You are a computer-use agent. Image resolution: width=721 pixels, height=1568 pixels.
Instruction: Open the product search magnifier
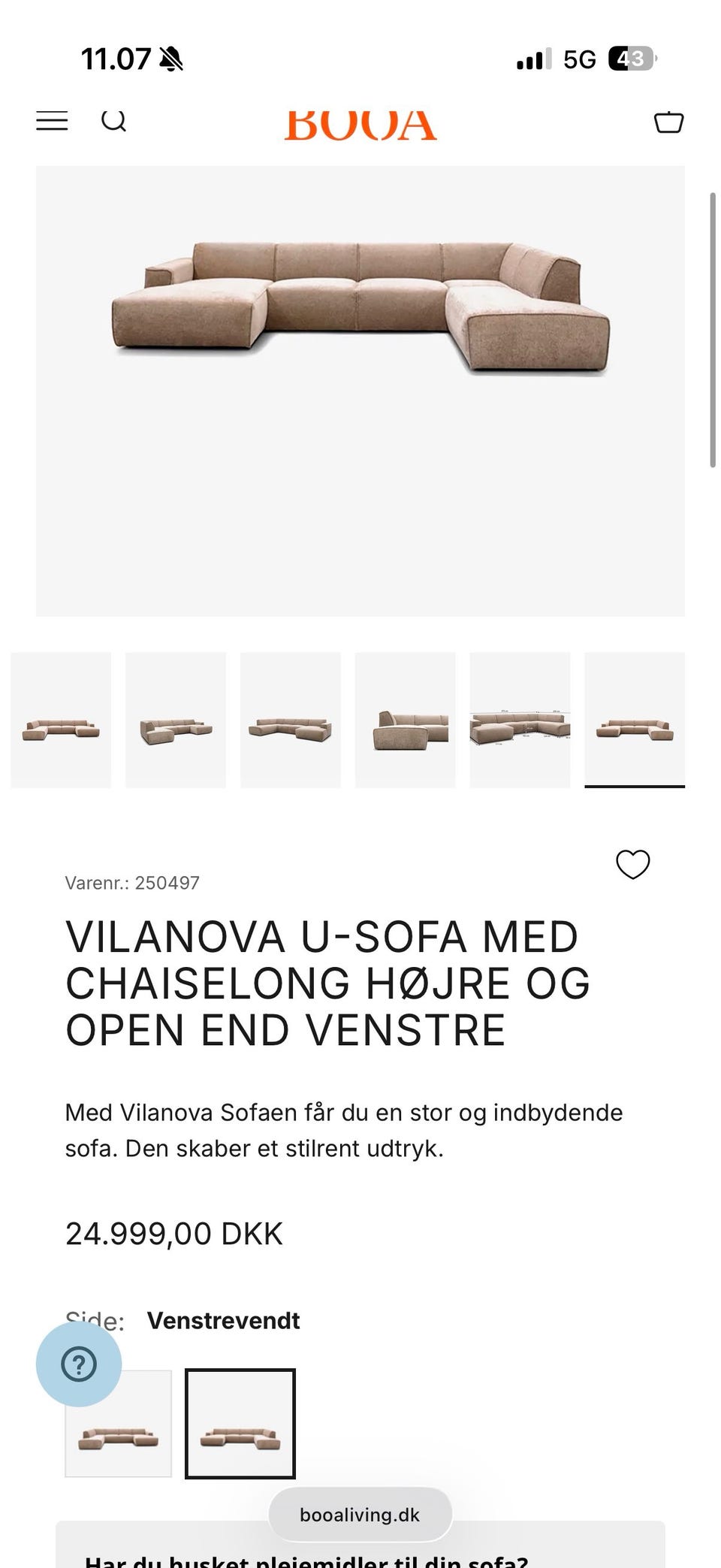[114, 120]
